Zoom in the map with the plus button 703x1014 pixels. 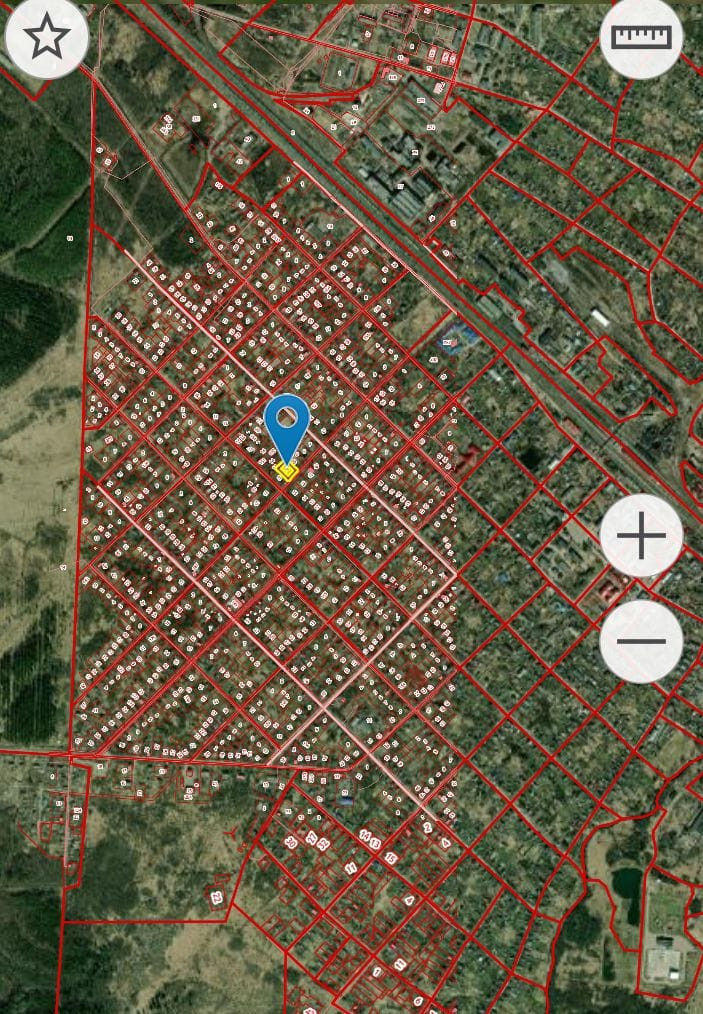coord(641,536)
